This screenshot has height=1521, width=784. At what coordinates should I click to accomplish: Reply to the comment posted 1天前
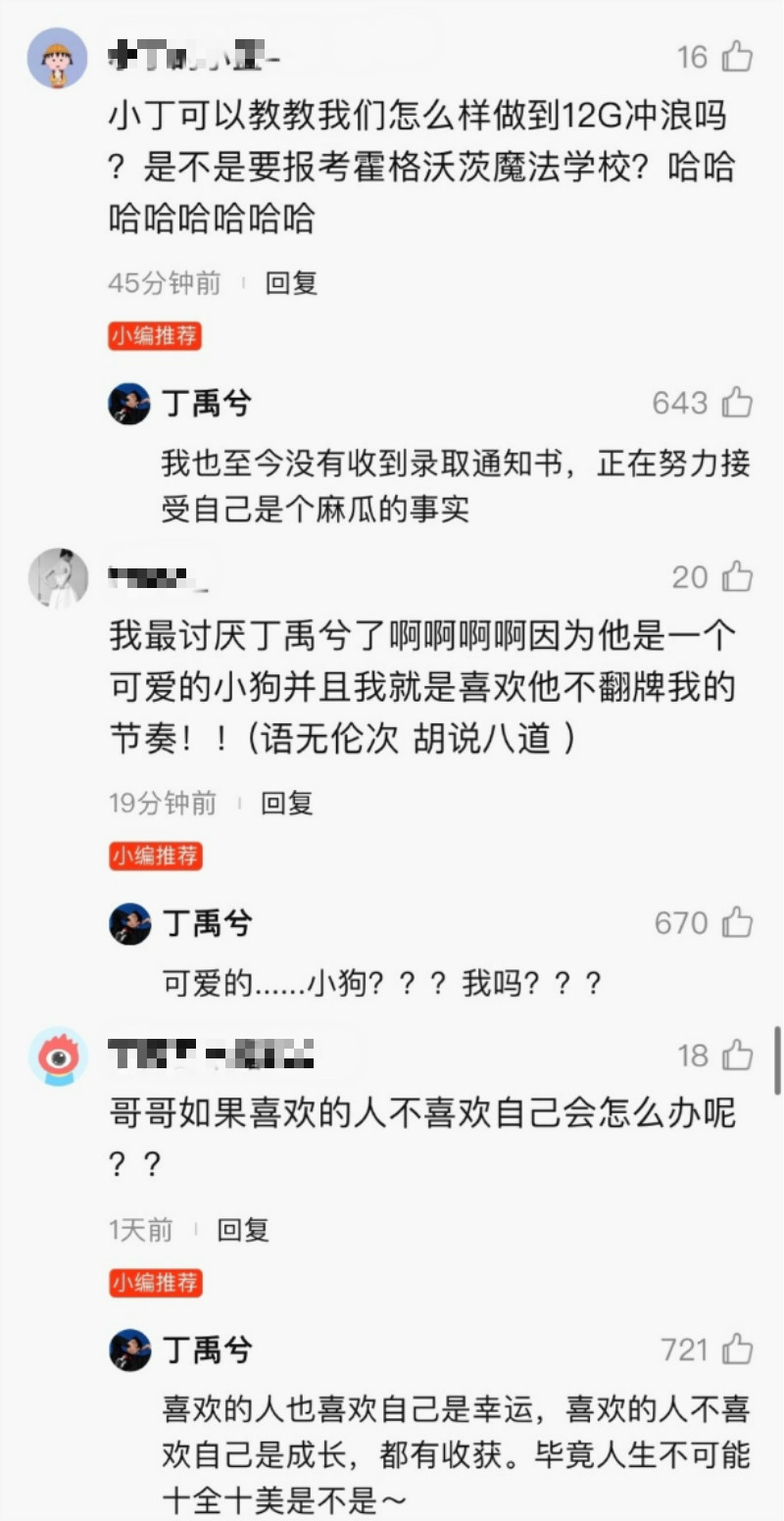242,1230
